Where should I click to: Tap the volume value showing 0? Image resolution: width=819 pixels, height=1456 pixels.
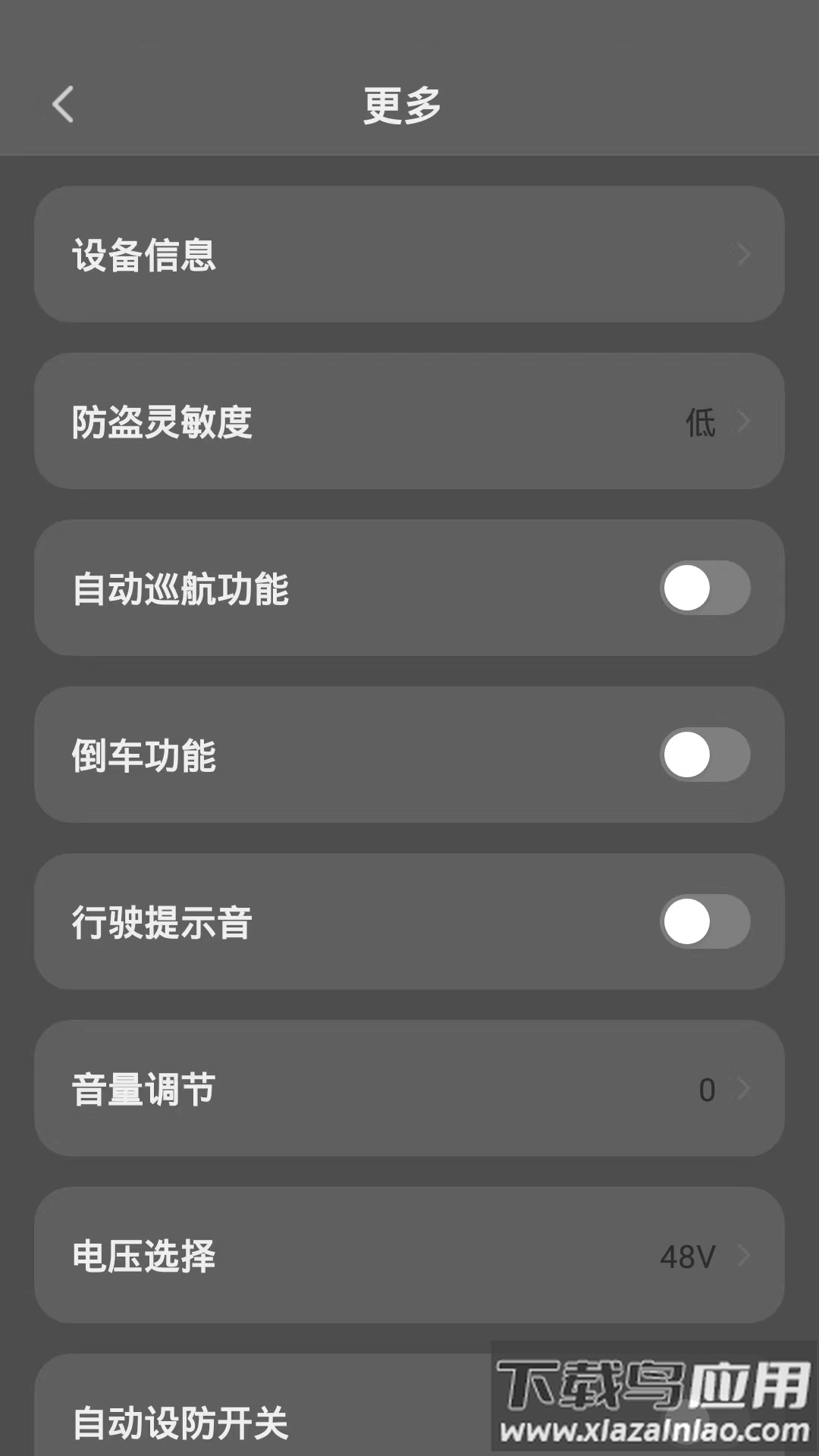(x=708, y=1090)
